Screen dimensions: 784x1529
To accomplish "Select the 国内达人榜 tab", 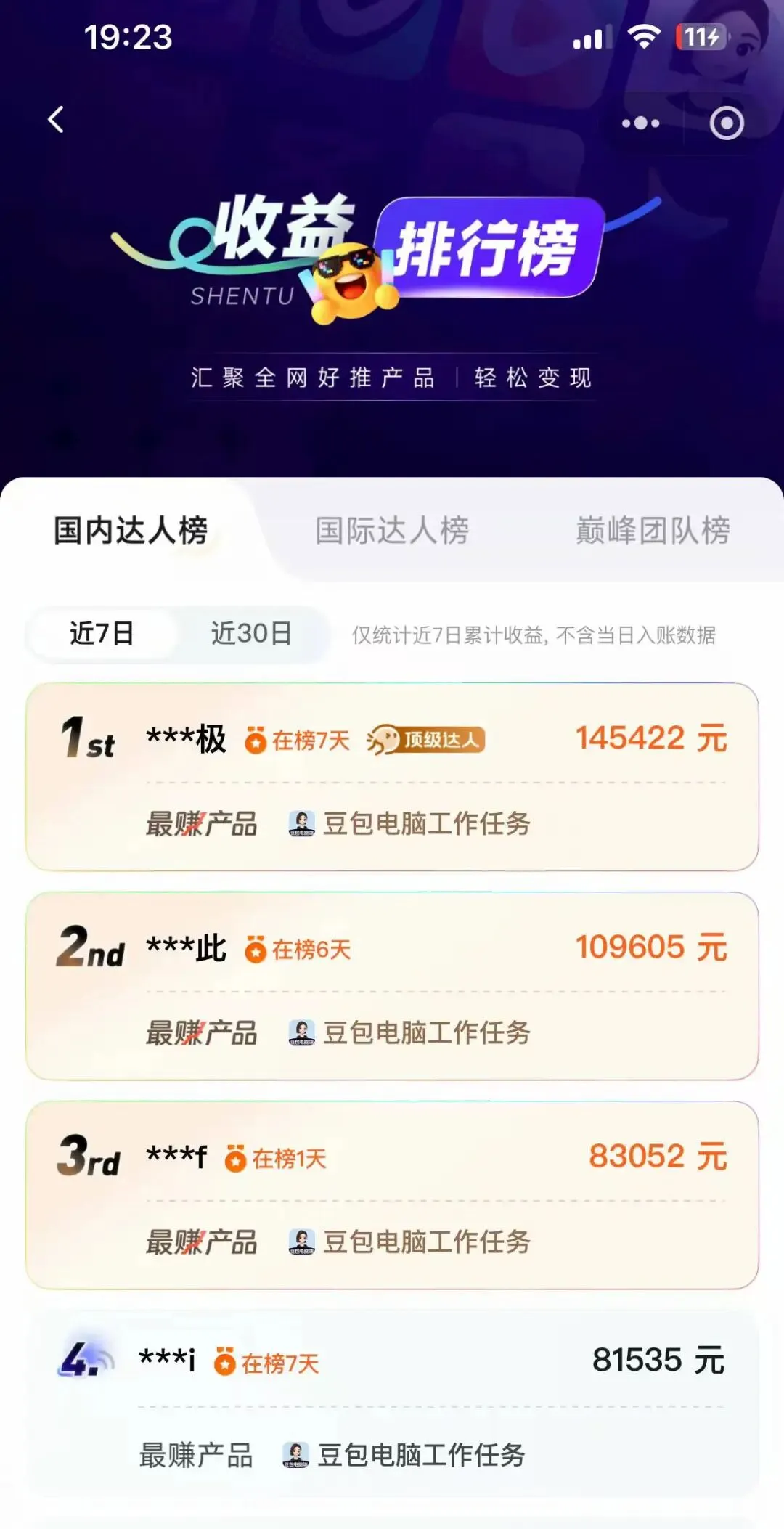I will pos(131,530).
